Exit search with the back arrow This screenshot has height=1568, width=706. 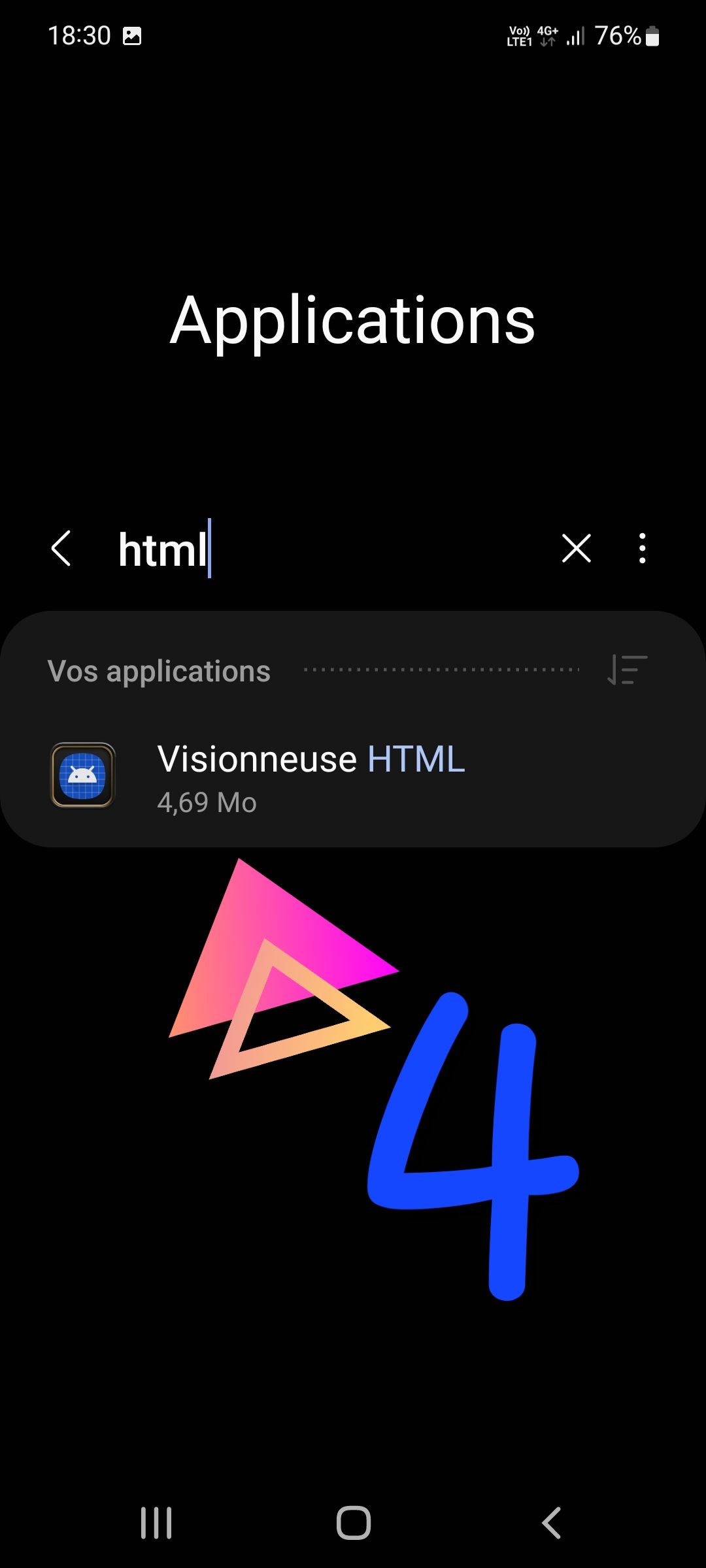tap(61, 548)
